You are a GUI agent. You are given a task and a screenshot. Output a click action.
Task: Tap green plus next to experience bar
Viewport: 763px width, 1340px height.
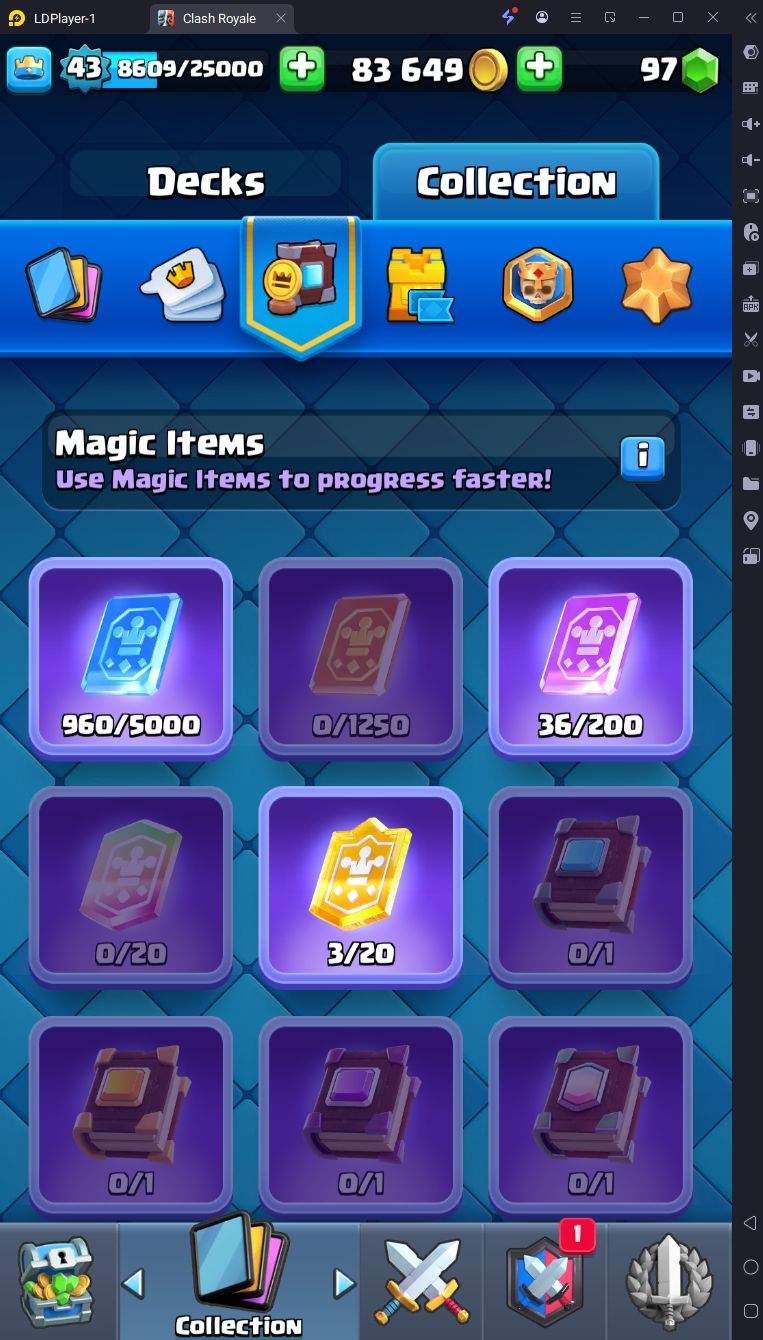click(x=301, y=69)
